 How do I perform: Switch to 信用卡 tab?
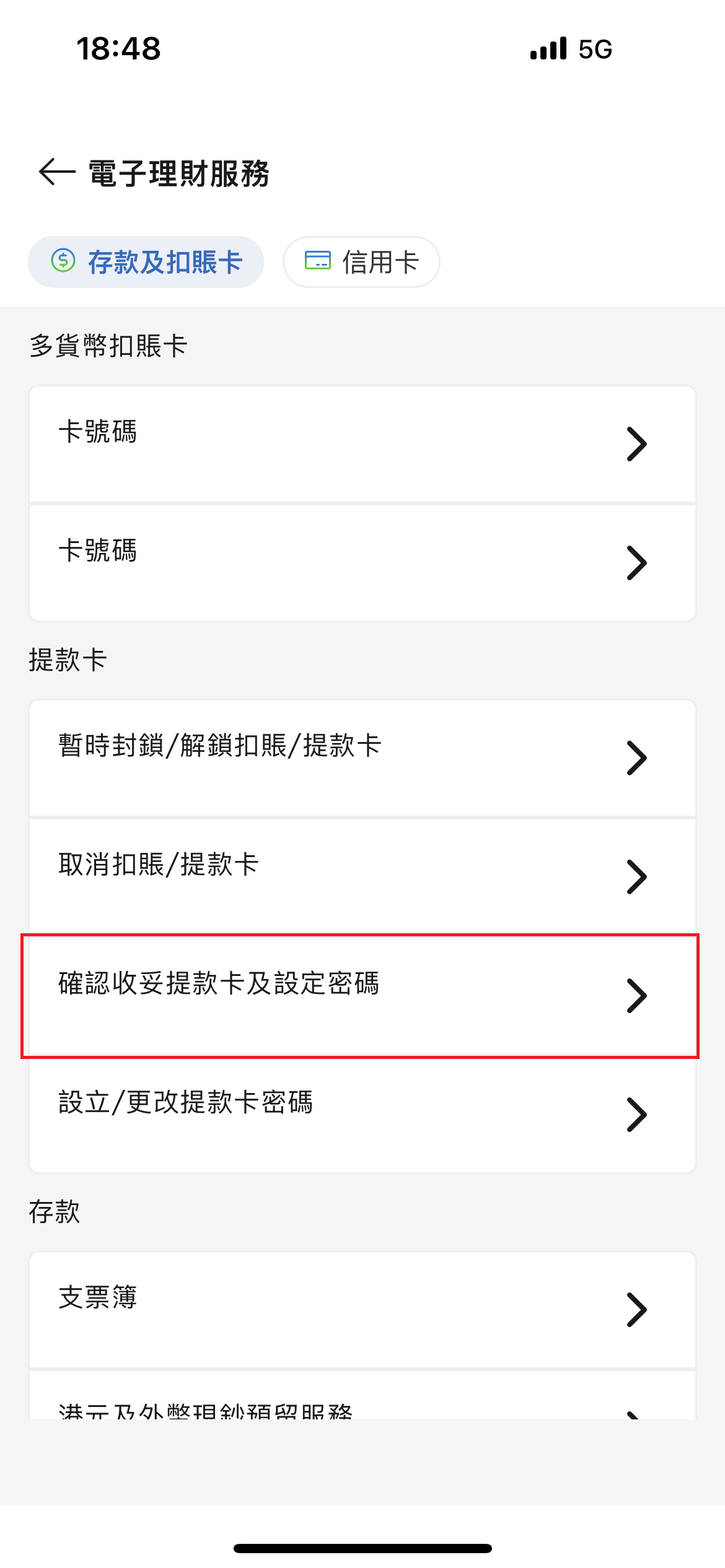point(362,262)
